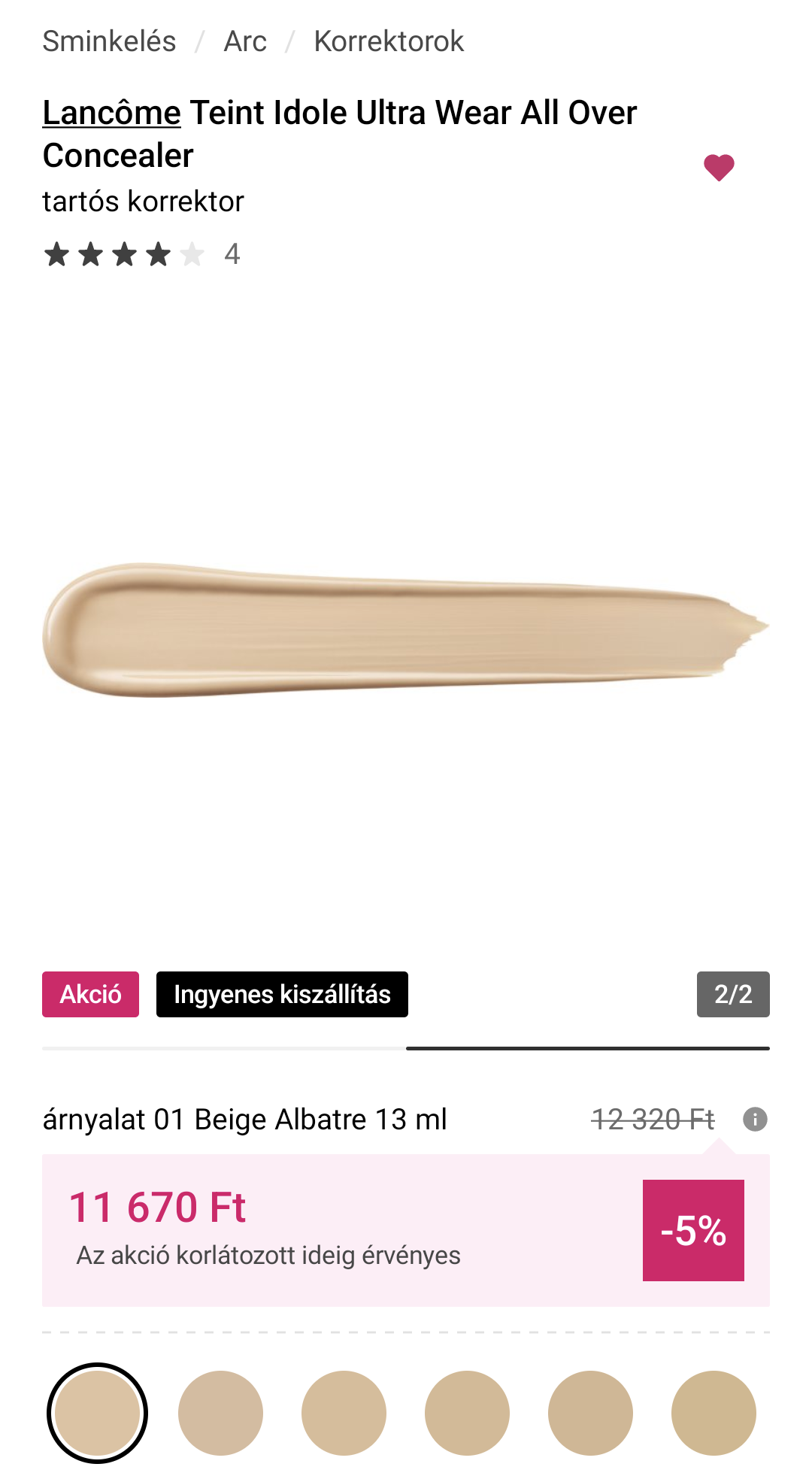Image resolution: width=812 pixels, height=1482 pixels.
Task: Open the 4 star rating reviews
Action: coord(142,254)
